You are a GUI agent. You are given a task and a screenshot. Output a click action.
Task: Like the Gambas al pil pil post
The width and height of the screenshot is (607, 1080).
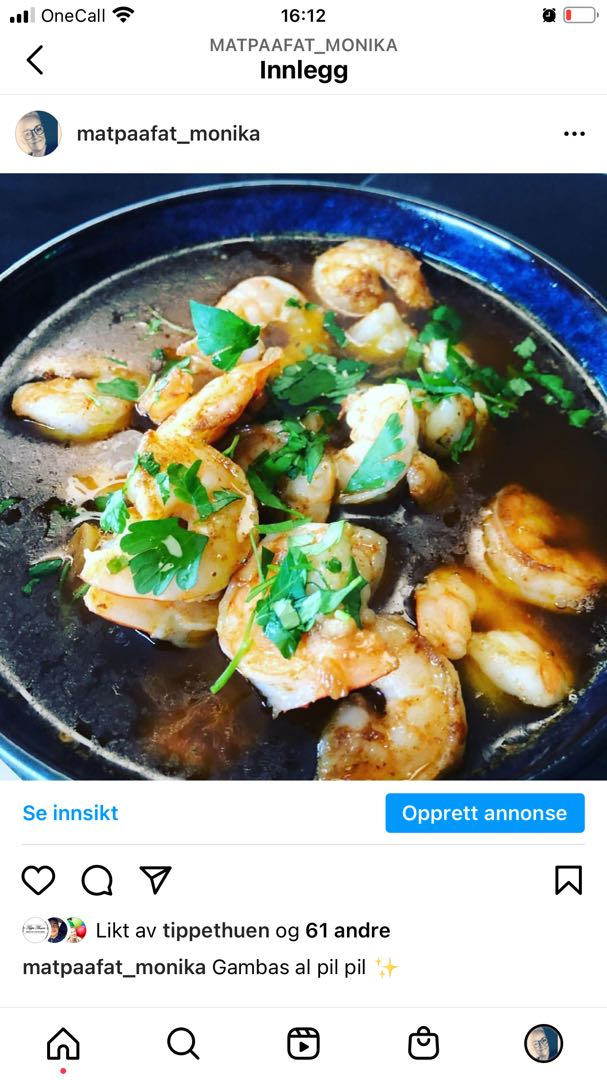point(39,880)
